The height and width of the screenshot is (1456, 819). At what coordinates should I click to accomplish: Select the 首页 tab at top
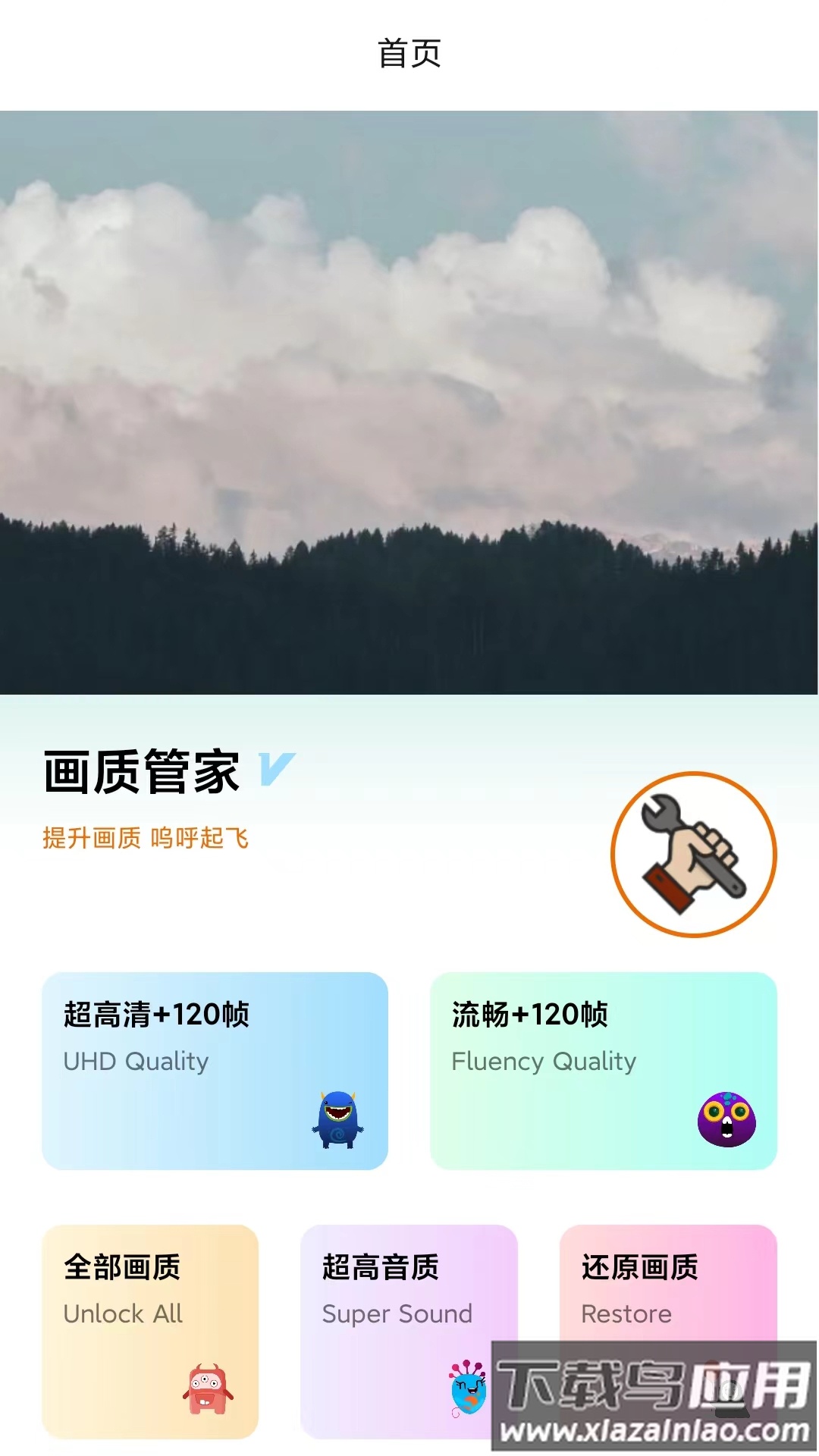(409, 53)
